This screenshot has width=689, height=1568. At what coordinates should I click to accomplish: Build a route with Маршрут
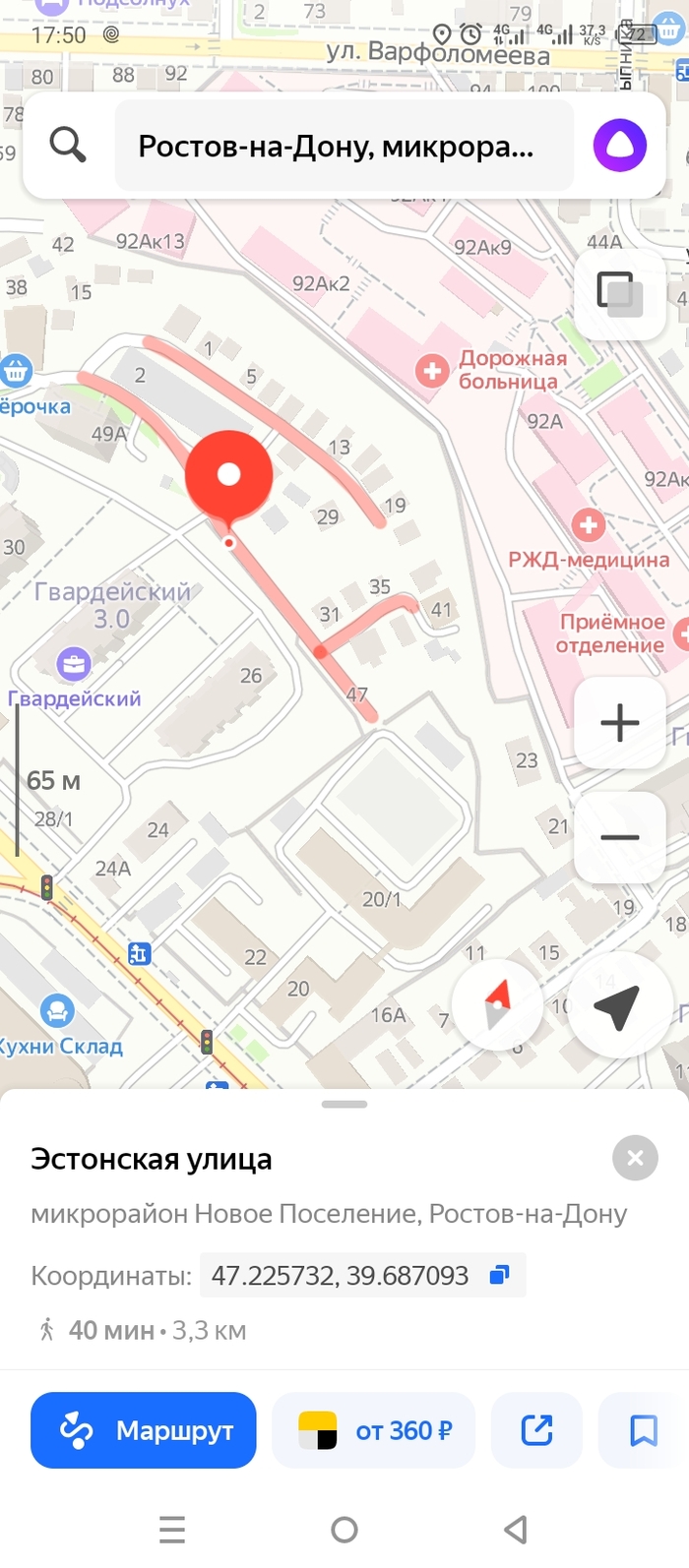[144, 1430]
